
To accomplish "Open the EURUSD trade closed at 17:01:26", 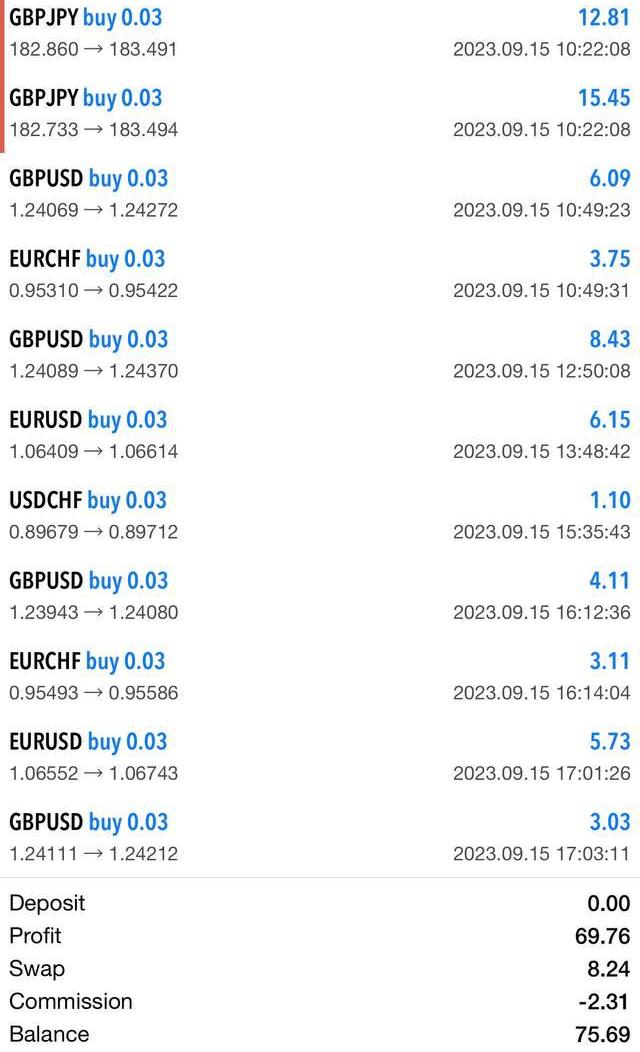I will click(x=320, y=757).
